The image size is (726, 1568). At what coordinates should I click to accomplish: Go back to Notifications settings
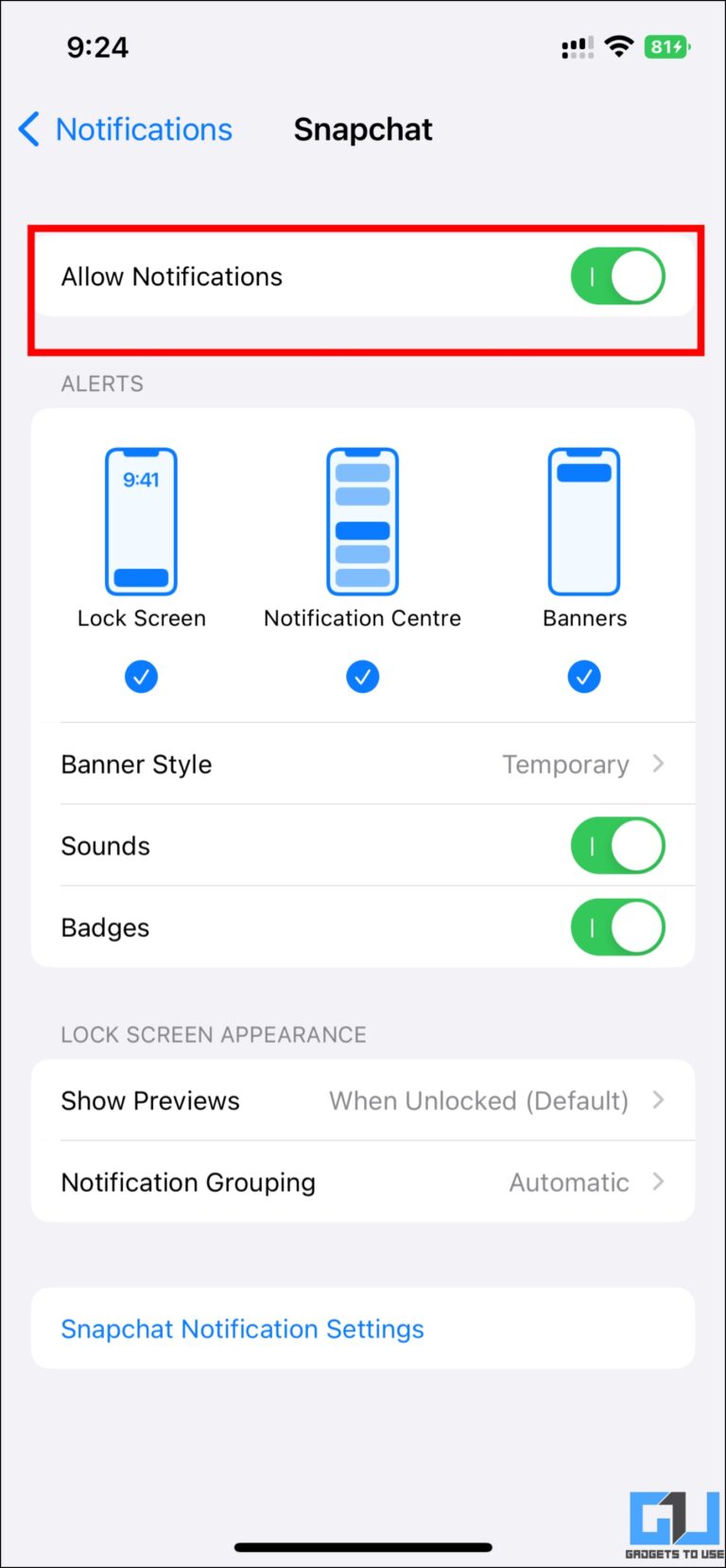(x=126, y=129)
